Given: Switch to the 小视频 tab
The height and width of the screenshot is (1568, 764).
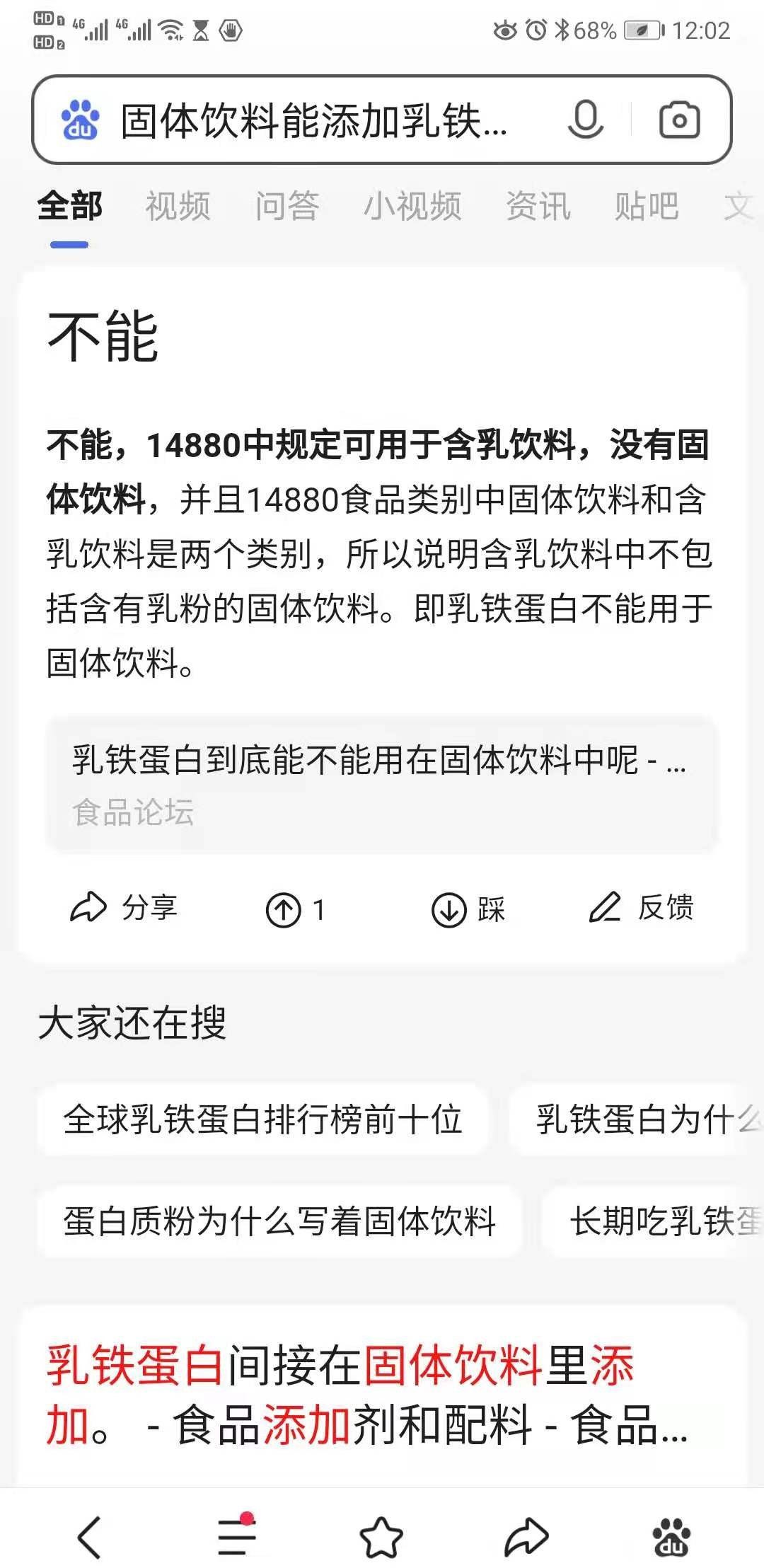Looking at the screenshot, I should click(412, 206).
